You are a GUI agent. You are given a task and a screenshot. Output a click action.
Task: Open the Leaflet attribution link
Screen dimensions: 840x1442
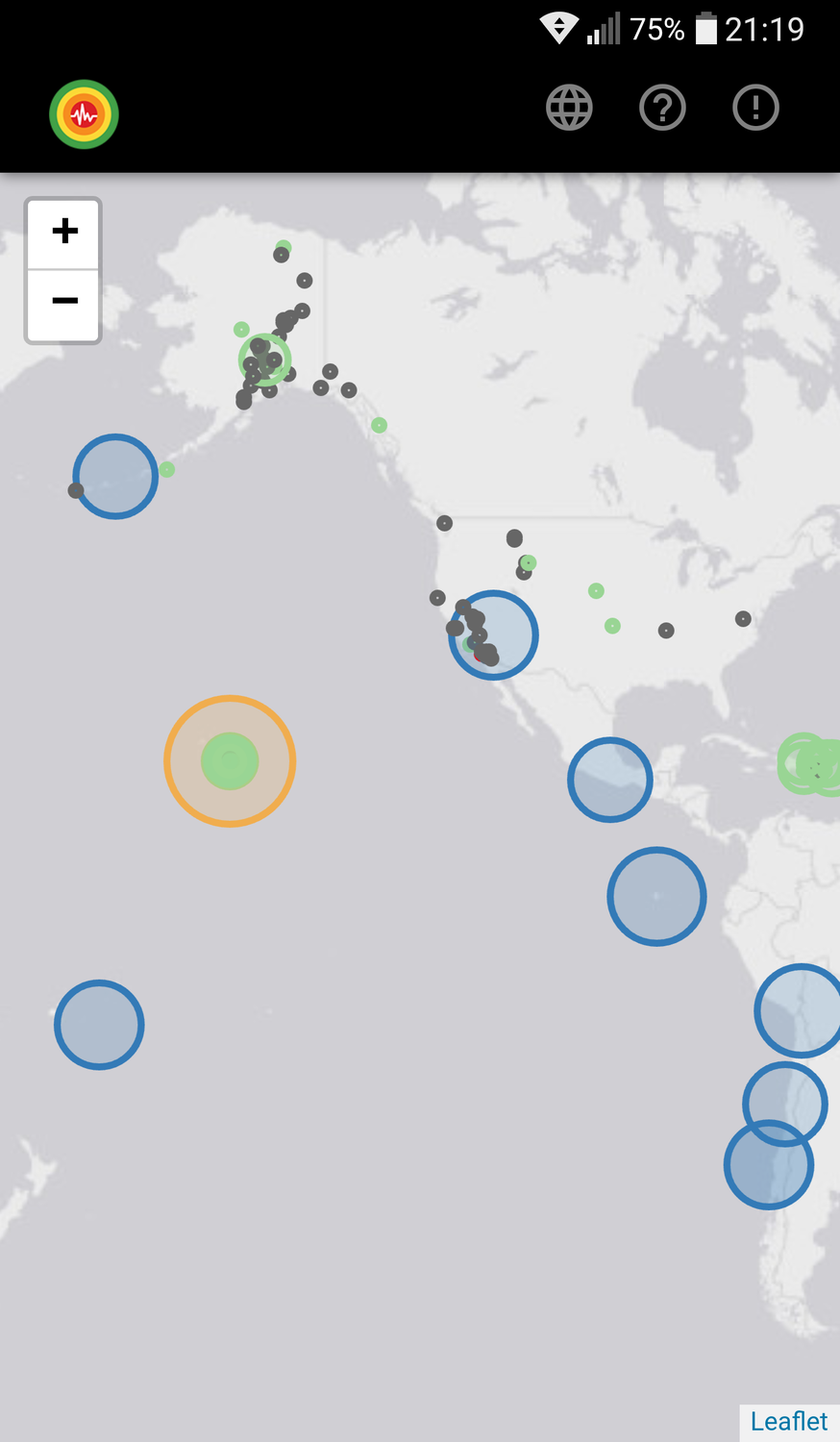[788, 1421]
